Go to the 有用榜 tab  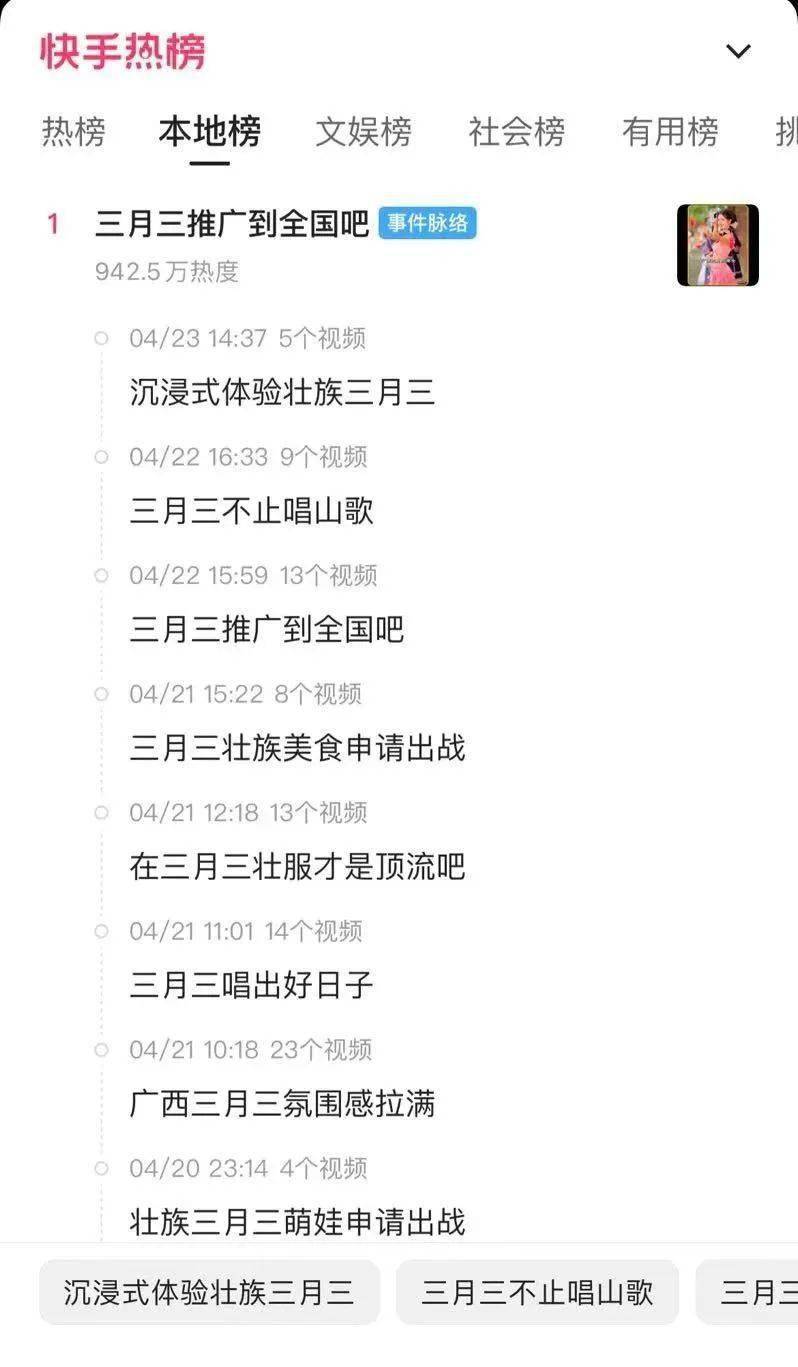(670, 132)
